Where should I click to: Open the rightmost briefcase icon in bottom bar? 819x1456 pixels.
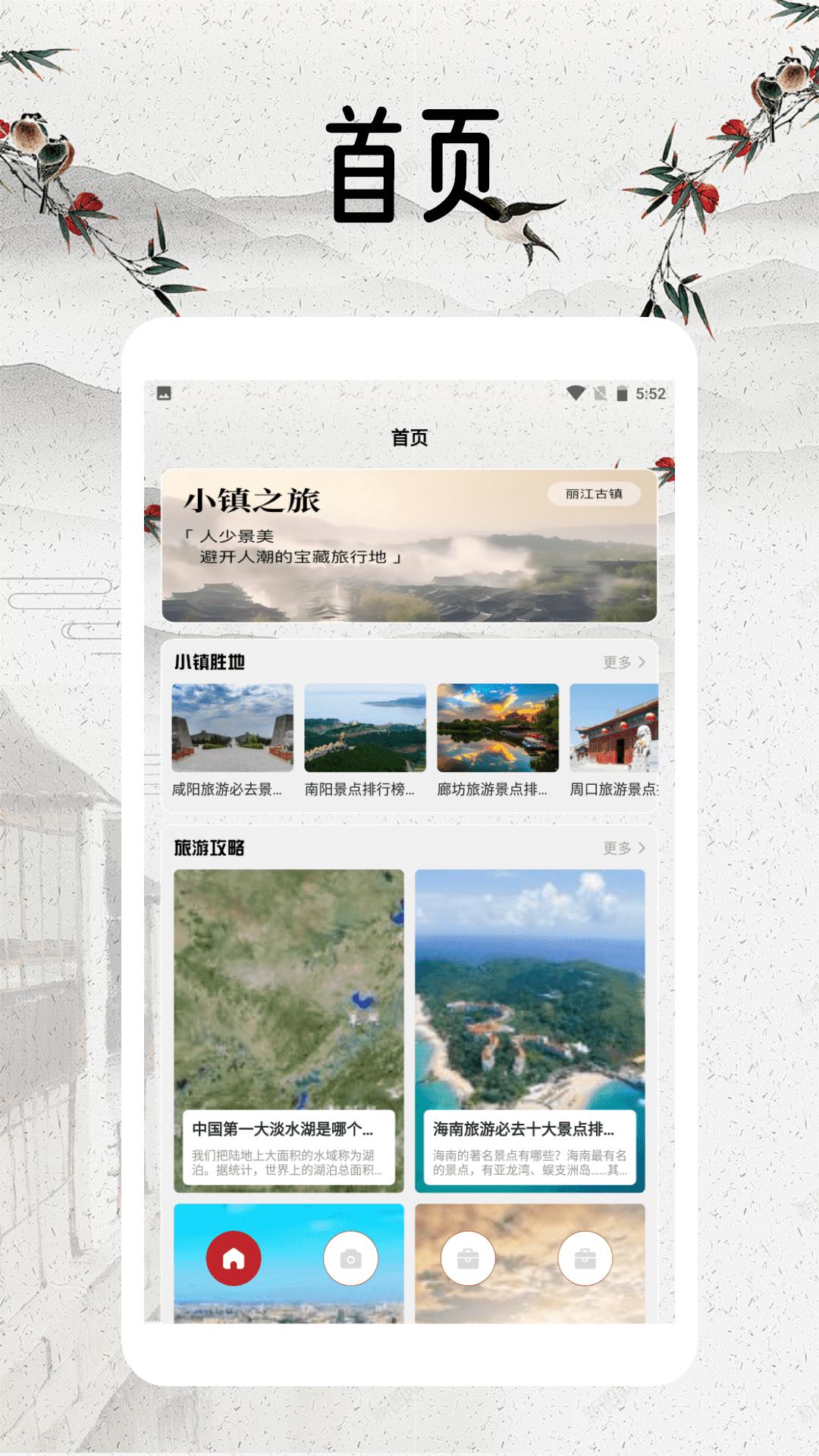tap(585, 1257)
